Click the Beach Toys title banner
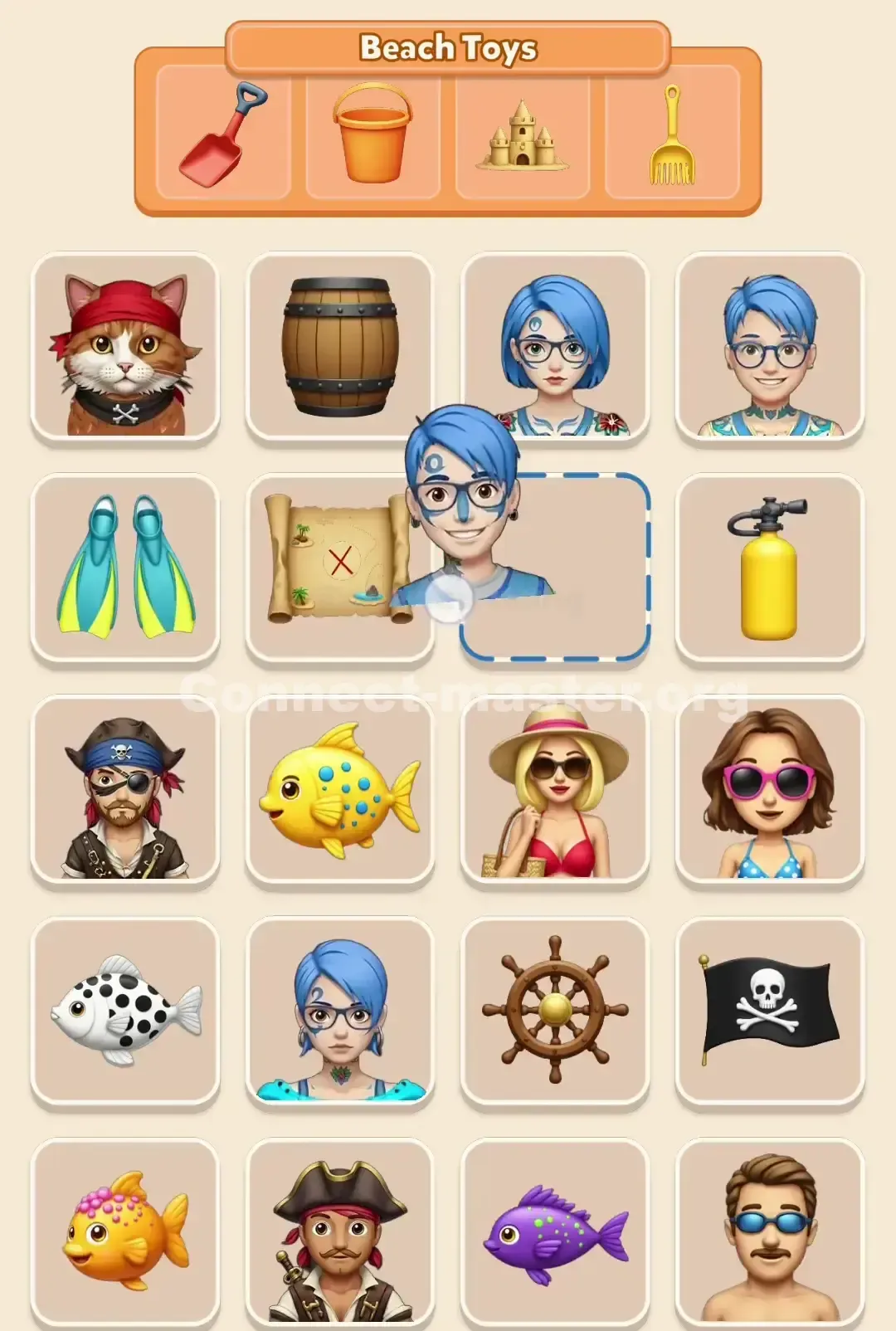The height and width of the screenshot is (1331, 896). click(x=448, y=47)
